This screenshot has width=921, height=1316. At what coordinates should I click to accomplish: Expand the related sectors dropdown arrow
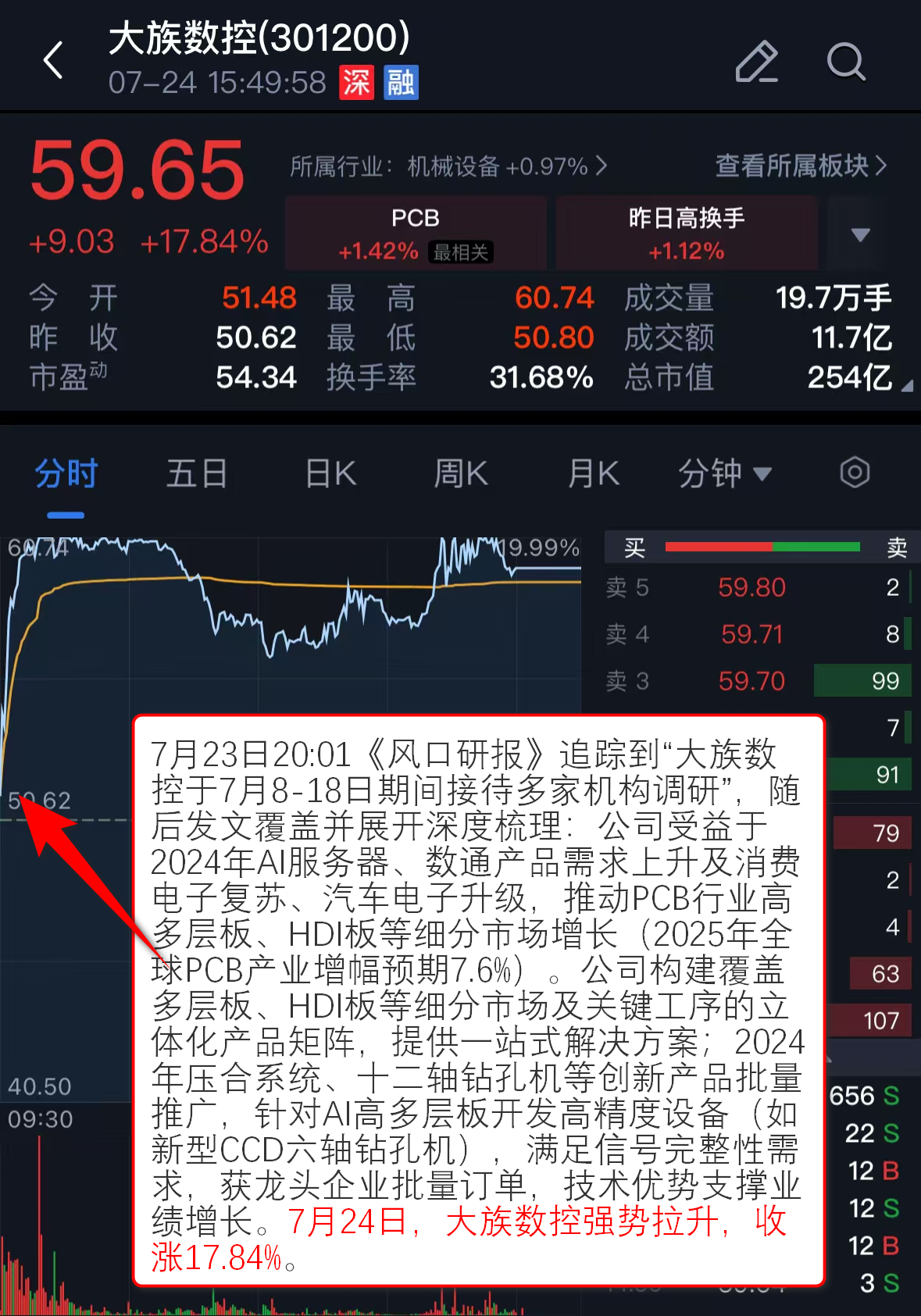(860, 234)
